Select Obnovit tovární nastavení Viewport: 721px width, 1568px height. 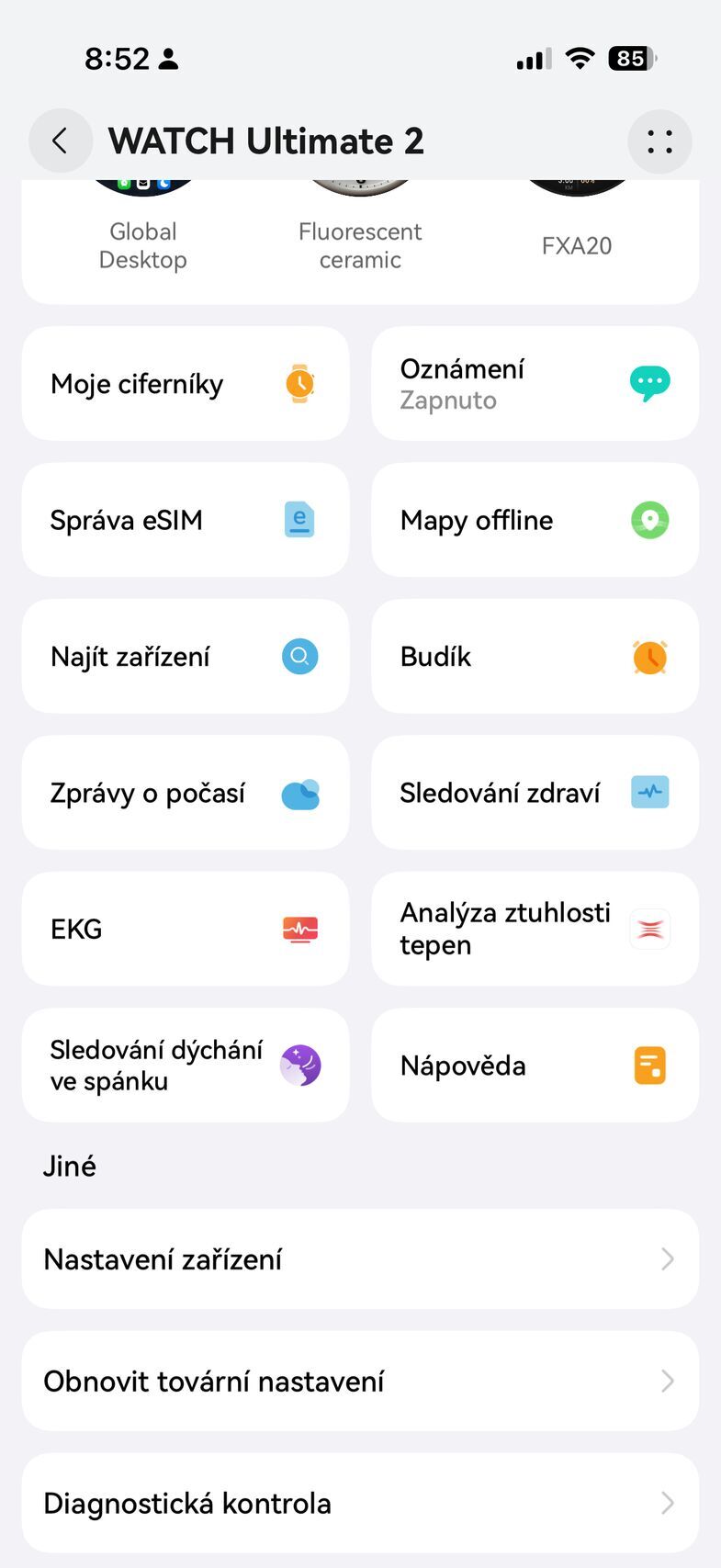[x=360, y=1382]
